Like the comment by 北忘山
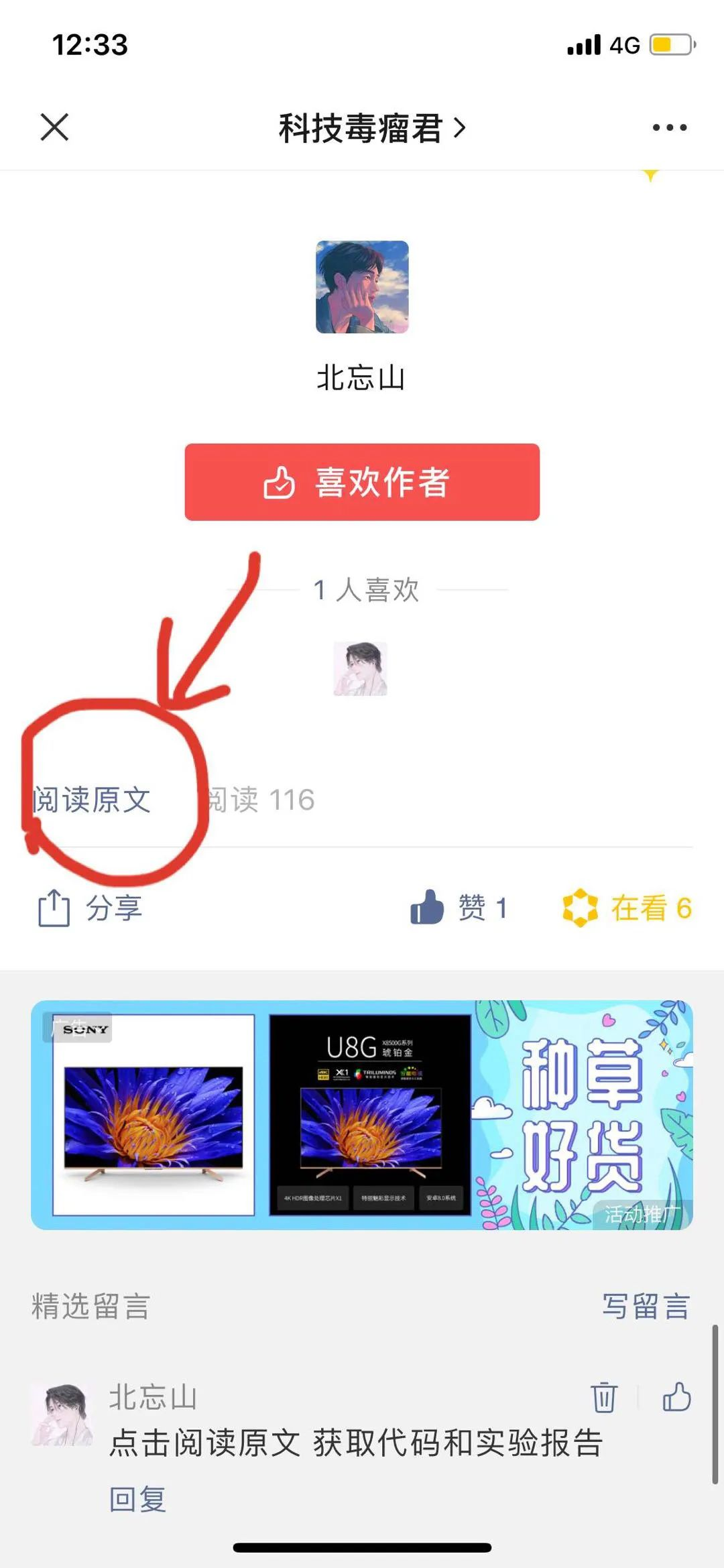Image resolution: width=724 pixels, height=1568 pixels. (676, 1398)
